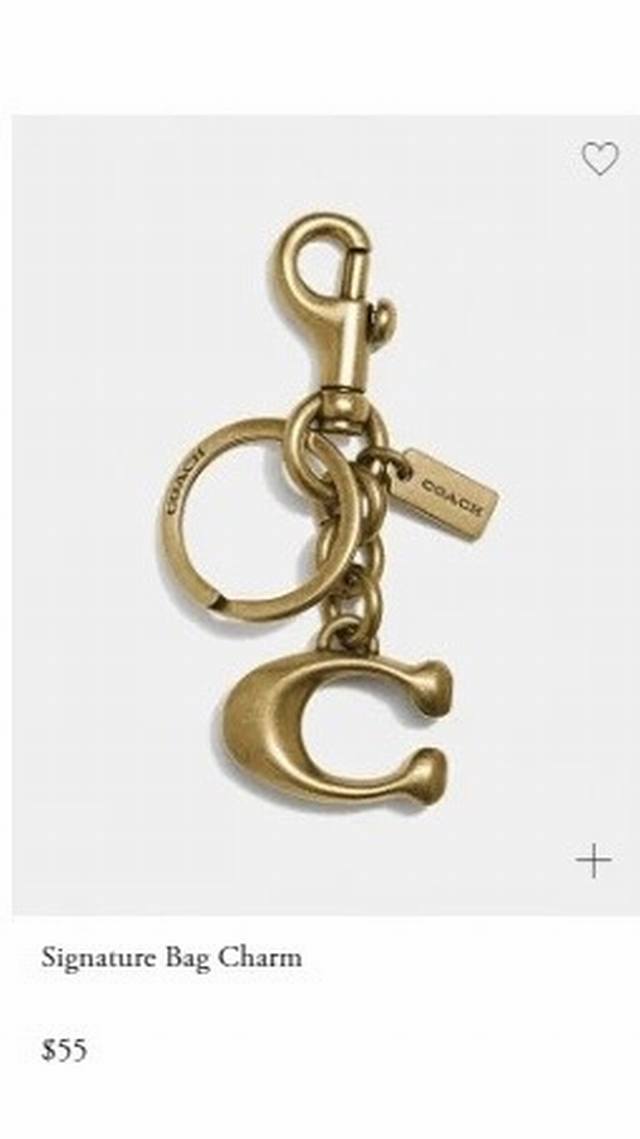
Task: Tap the plus quick-add icon
Action: click(x=593, y=860)
